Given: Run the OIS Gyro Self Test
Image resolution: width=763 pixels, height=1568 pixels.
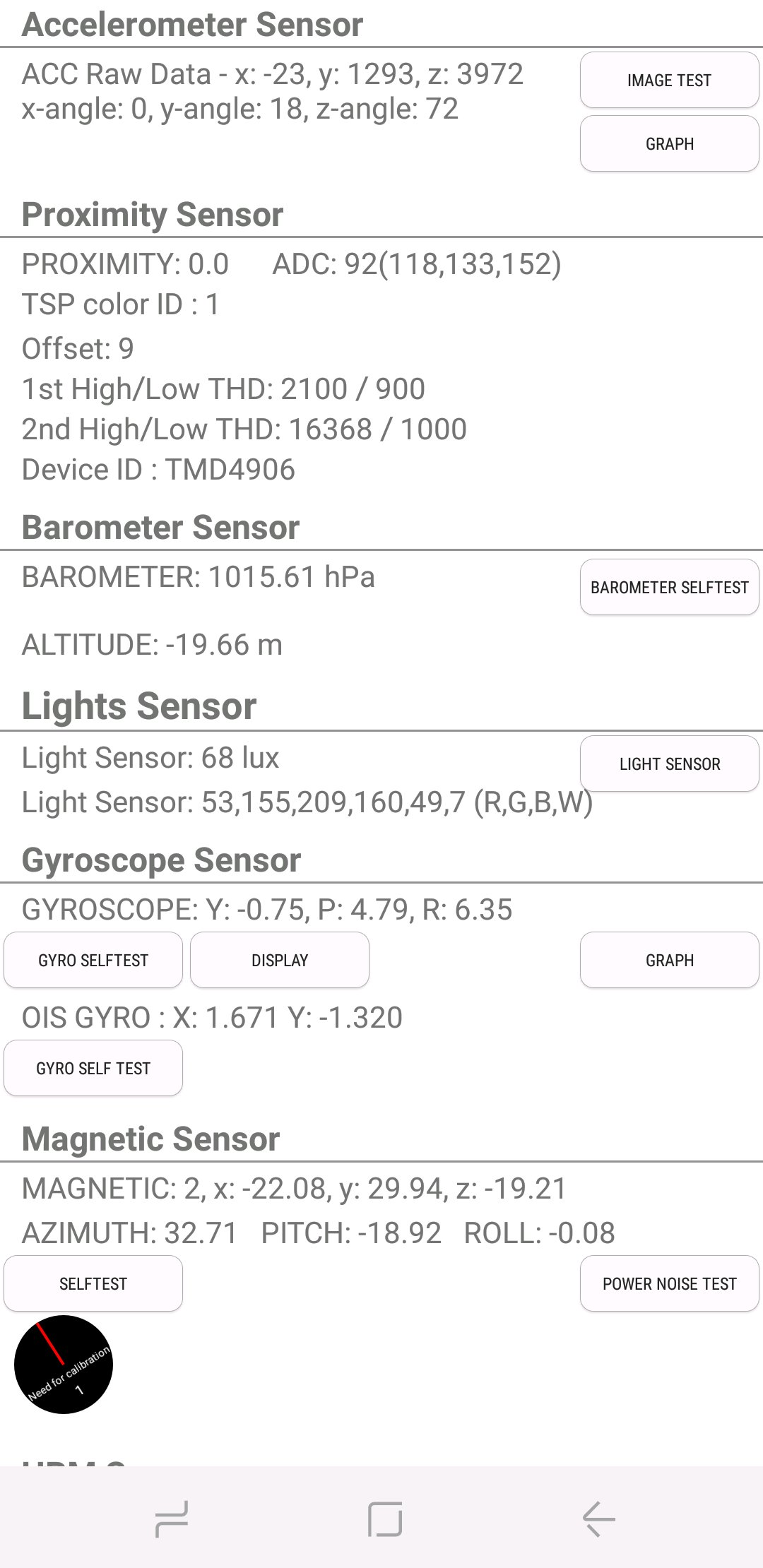Looking at the screenshot, I should click(x=93, y=1069).
